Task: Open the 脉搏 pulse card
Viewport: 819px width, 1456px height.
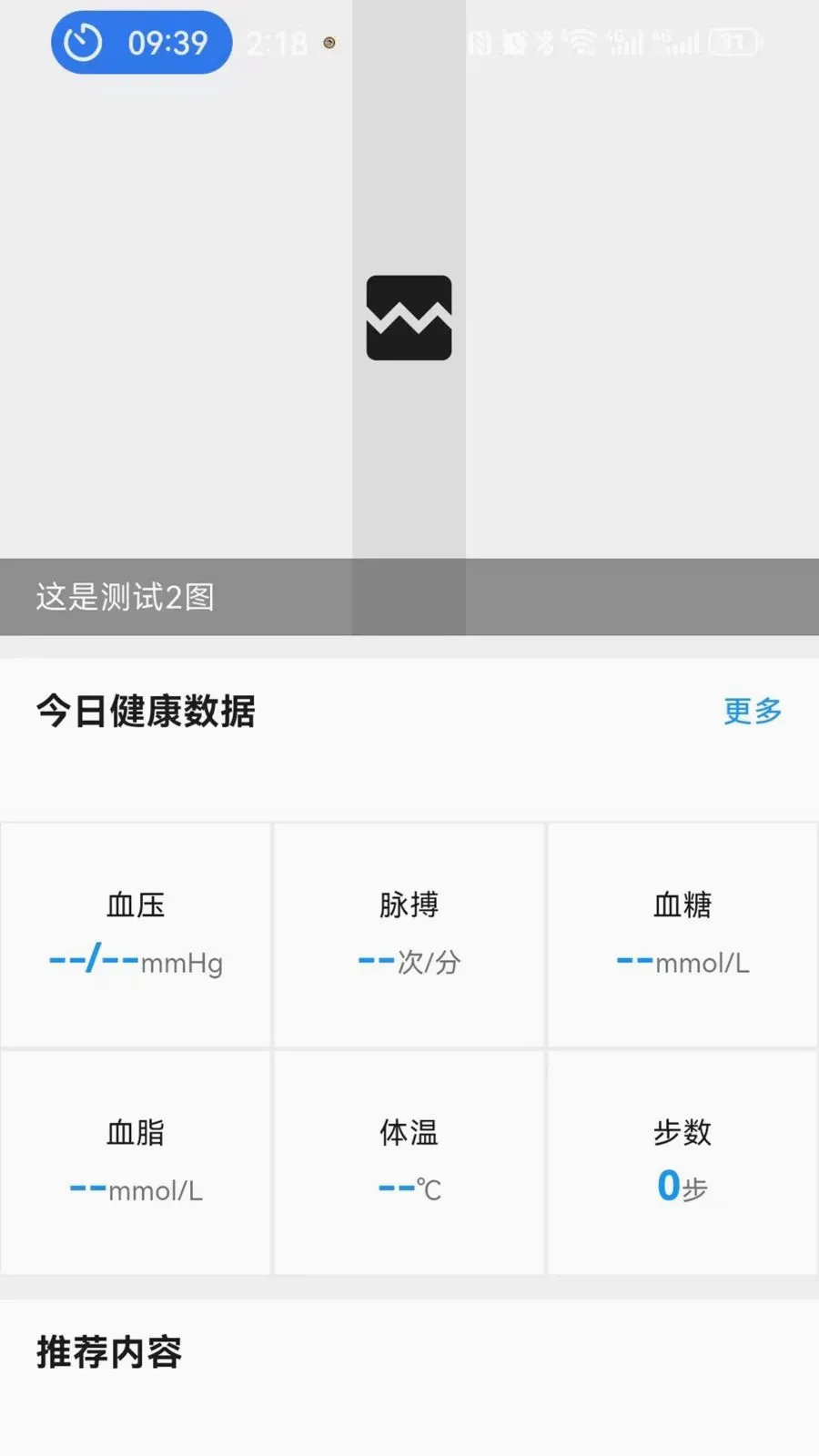Action: (409, 935)
